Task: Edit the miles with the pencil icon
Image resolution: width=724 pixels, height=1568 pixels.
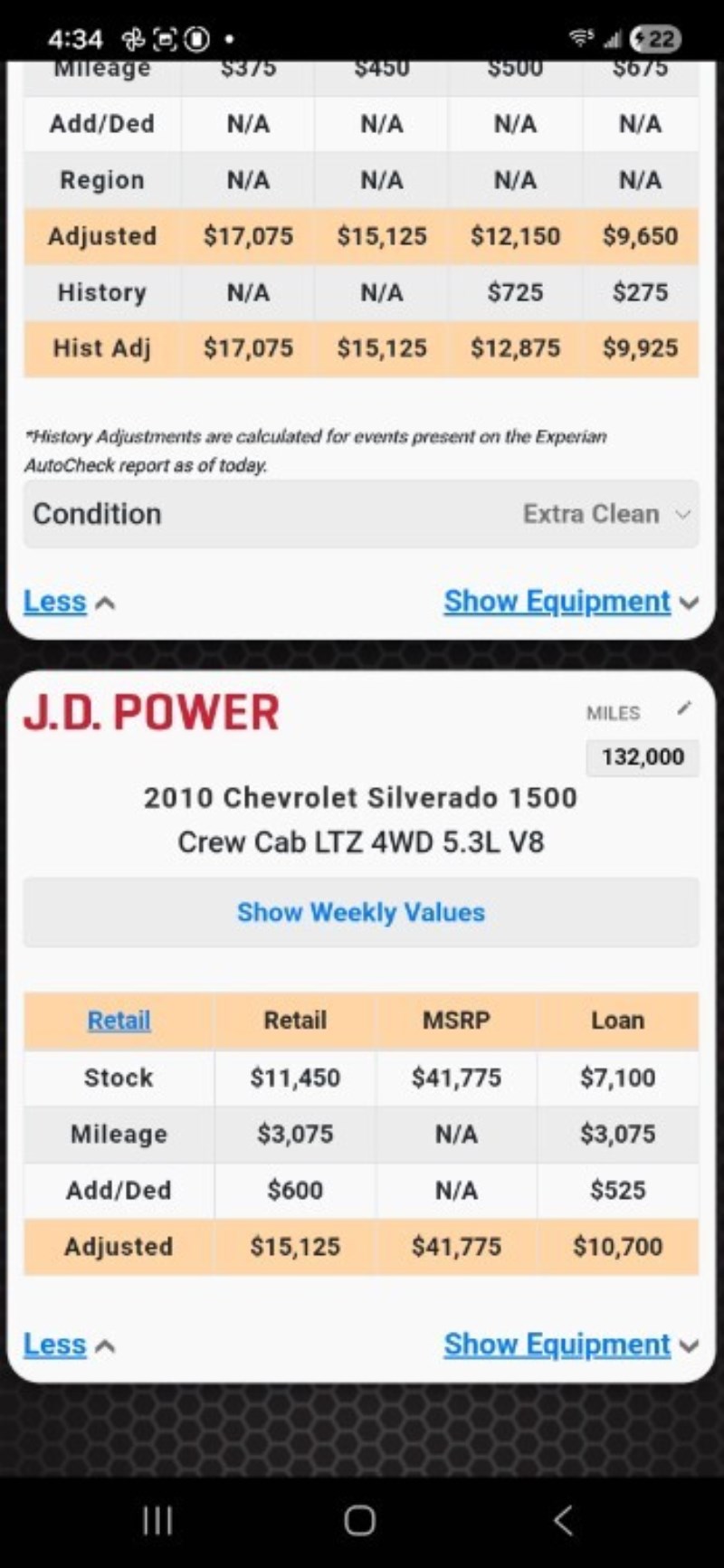Action: [x=685, y=708]
